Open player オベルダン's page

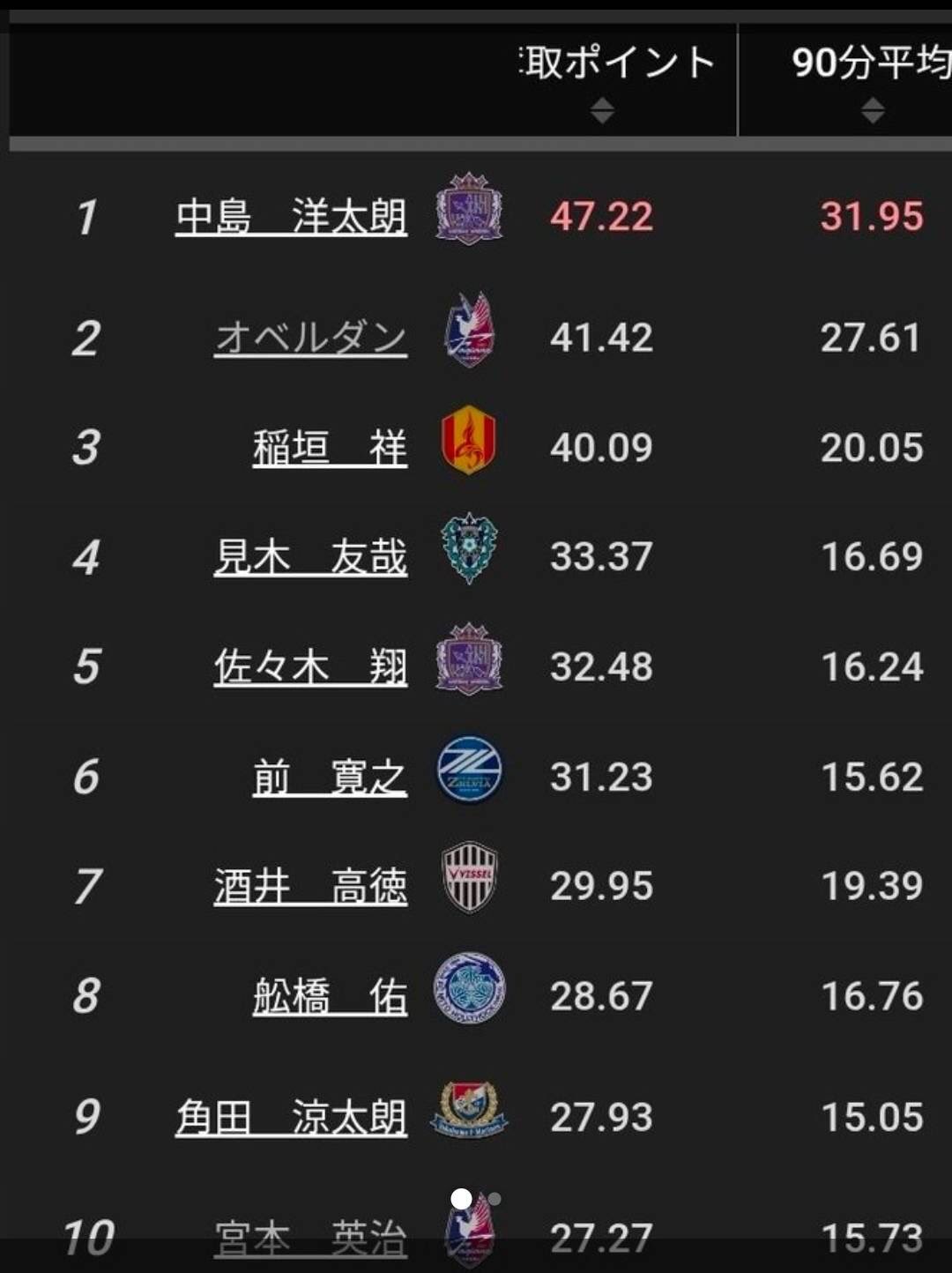[x=311, y=338]
